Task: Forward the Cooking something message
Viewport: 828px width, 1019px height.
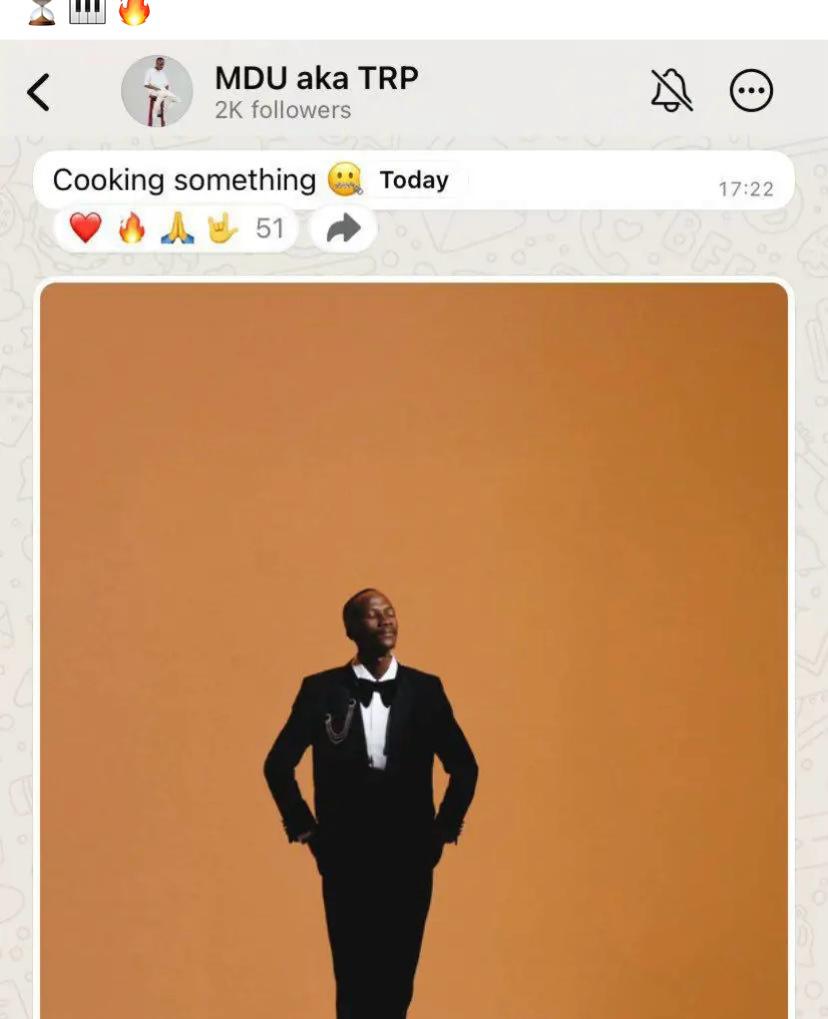Action: point(343,230)
